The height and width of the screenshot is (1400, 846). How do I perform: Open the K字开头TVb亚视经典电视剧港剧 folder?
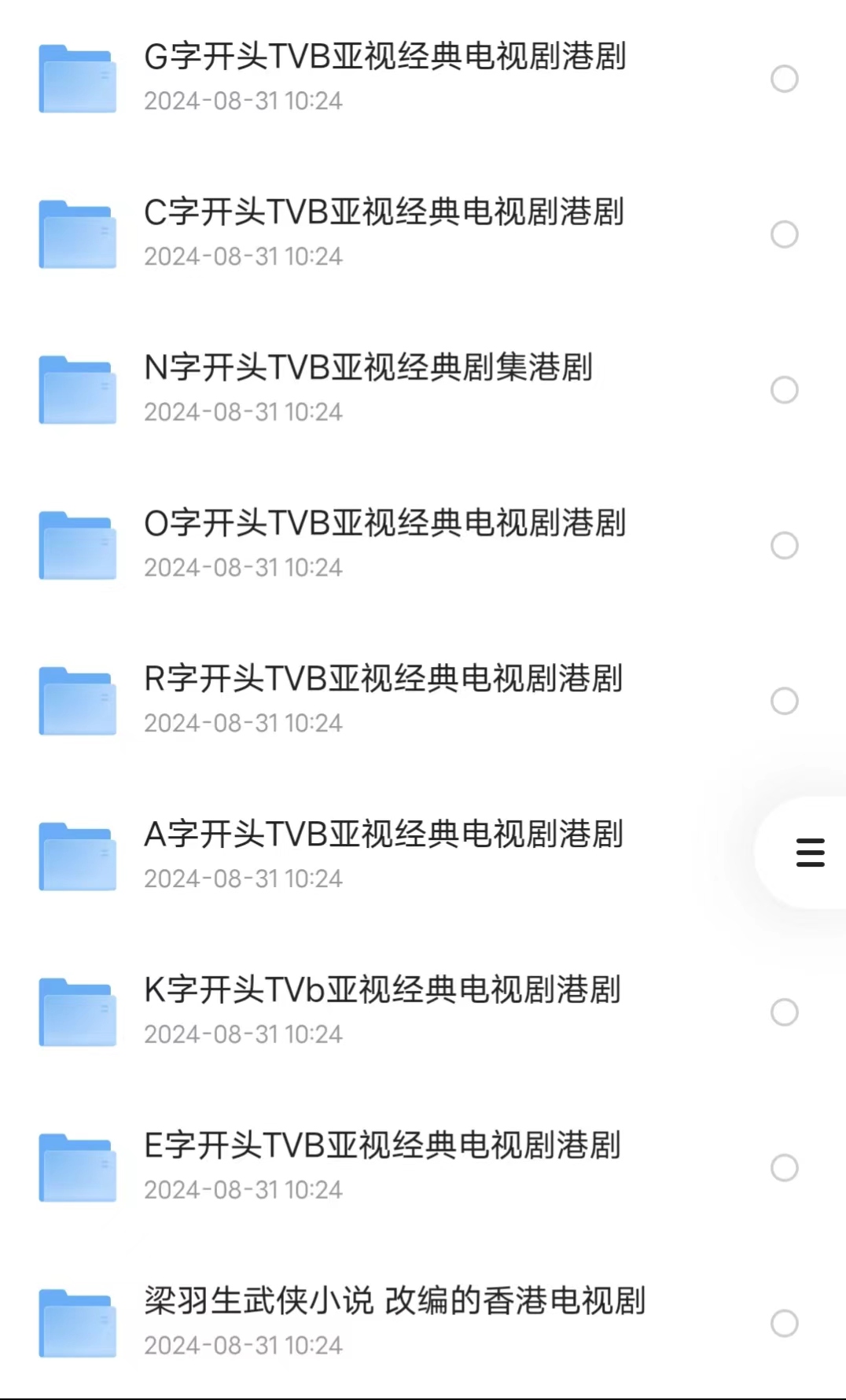click(382, 1011)
